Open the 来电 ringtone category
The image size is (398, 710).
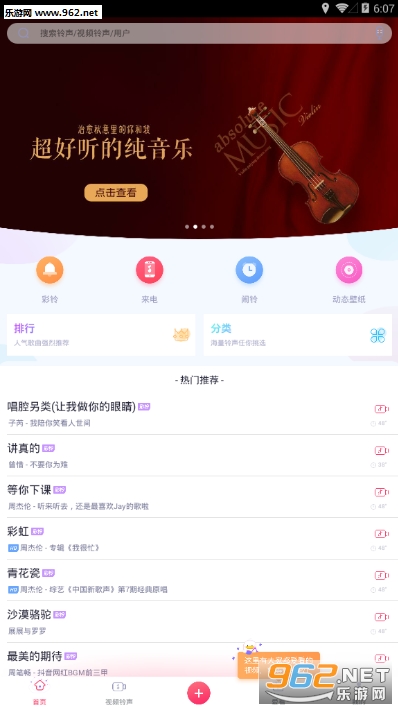click(149, 279)
